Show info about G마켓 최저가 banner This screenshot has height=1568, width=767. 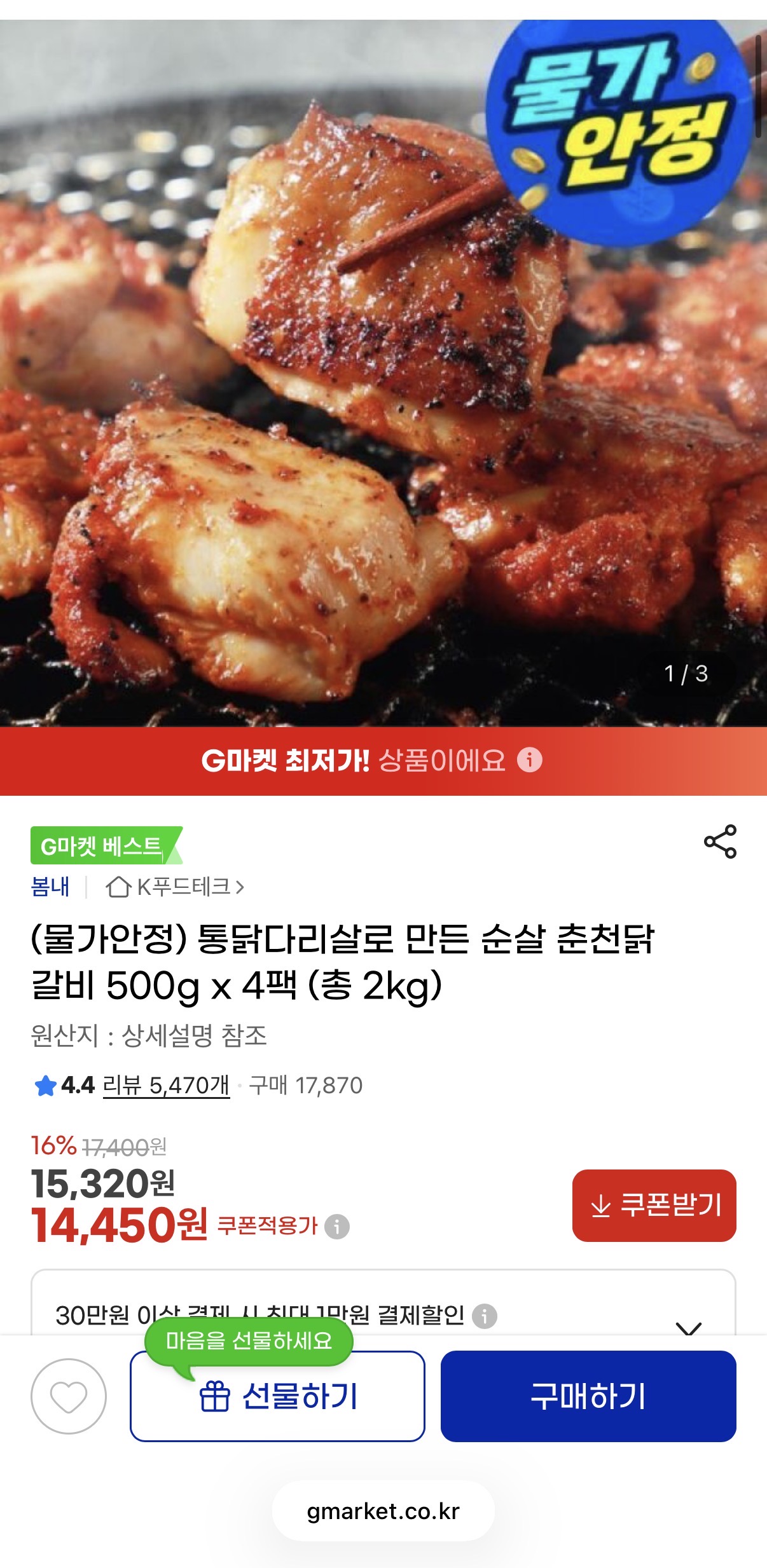coord(529,760)
